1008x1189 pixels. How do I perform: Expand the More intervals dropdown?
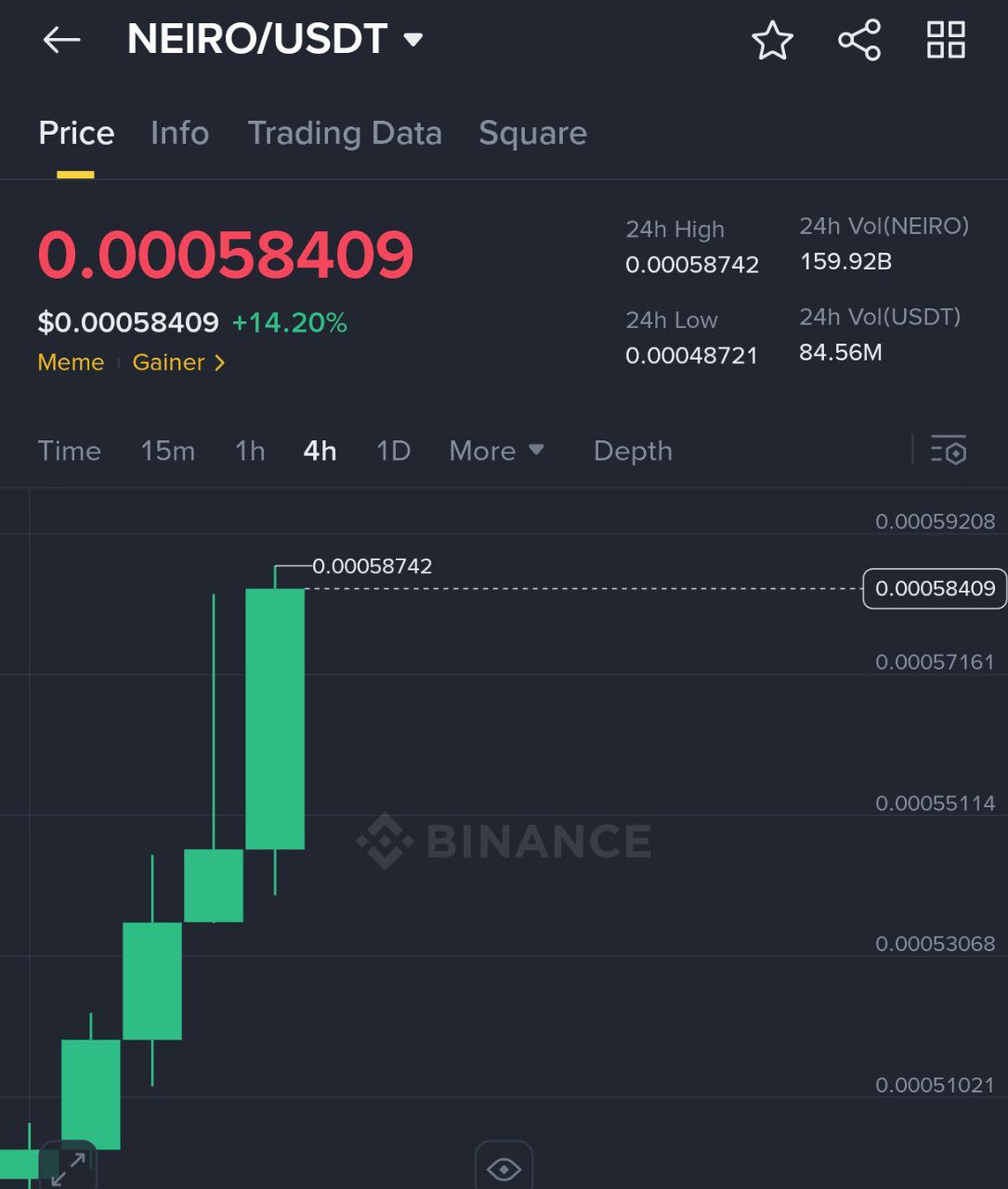click(x=496, y=451)
